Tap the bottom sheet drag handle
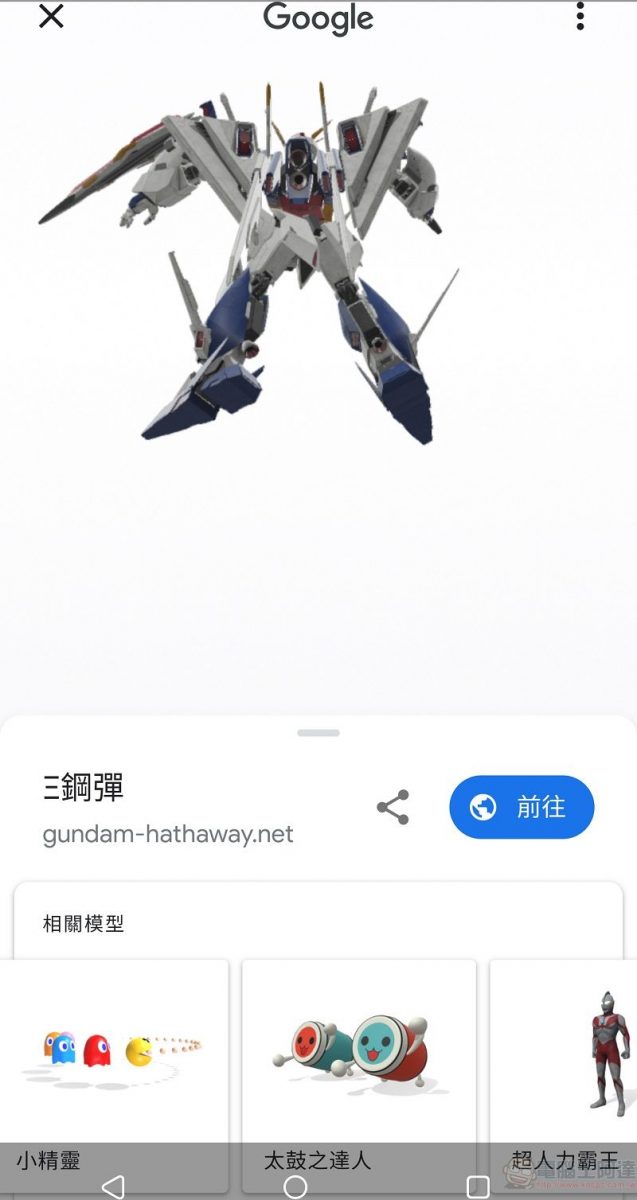This screenshot has width=637, height=1200. point(318,733)
